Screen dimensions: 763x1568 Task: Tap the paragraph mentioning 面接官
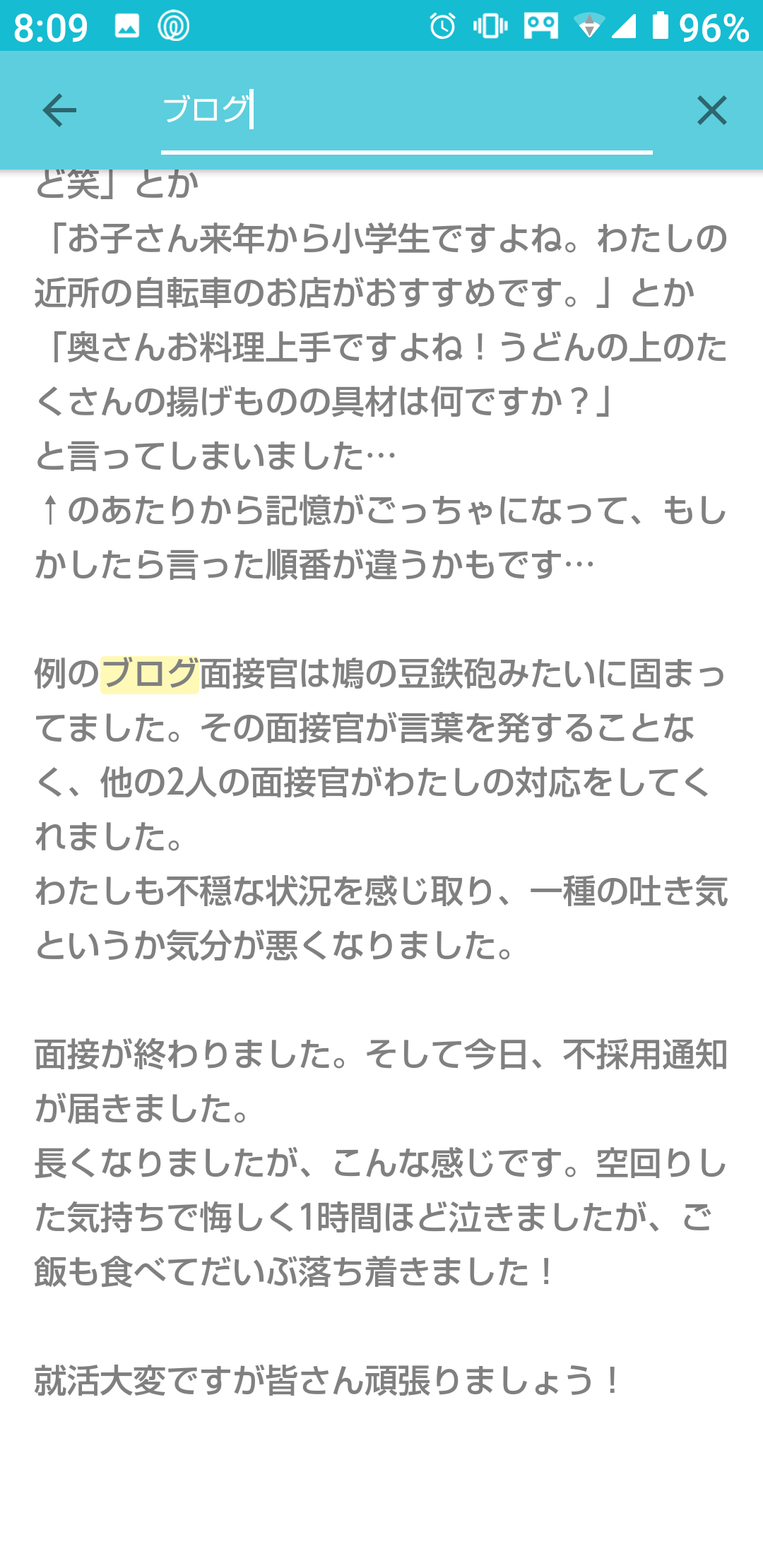(381, 777)
